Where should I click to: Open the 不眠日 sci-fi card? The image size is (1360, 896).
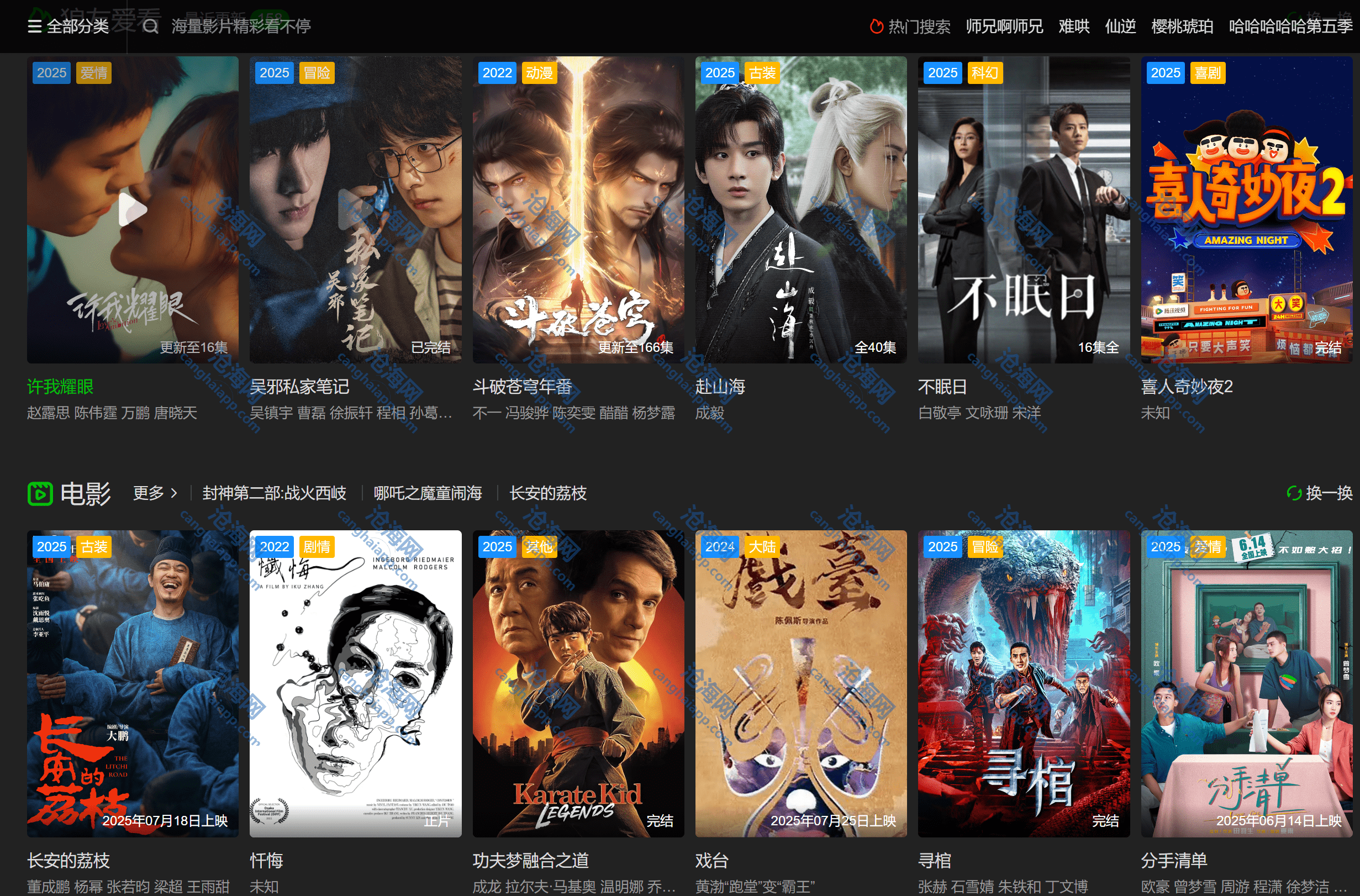click(1023, 210)
